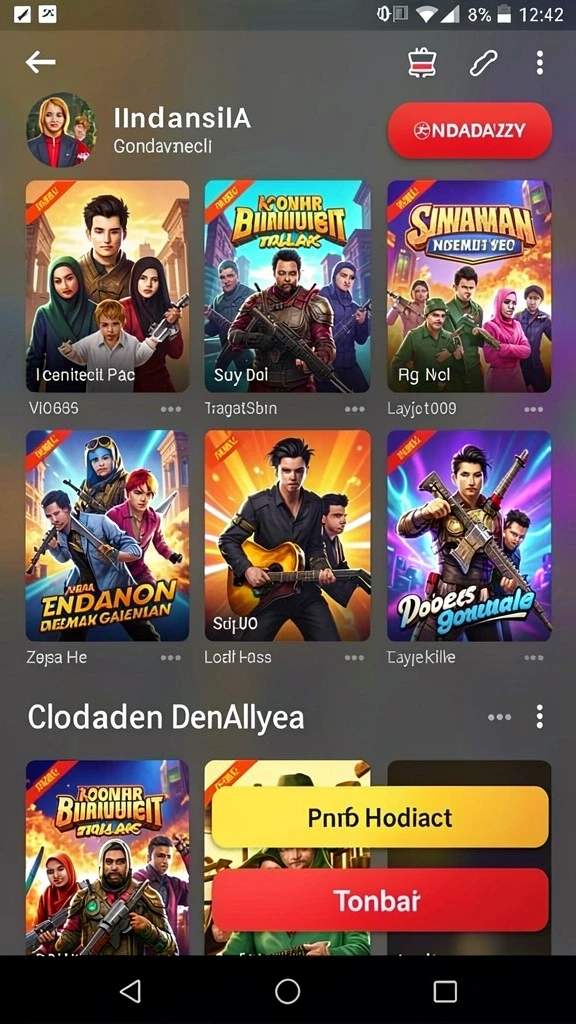Go to the home screen via navigation bar
Screen dimensions: 576x1024
pos(287,991)
